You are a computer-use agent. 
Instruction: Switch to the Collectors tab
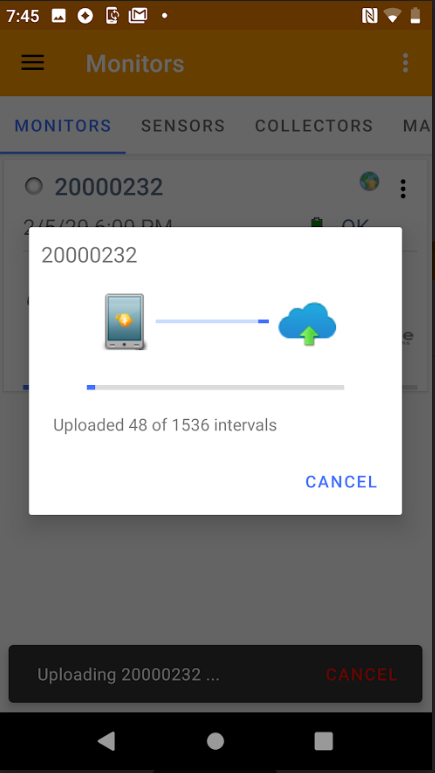pos(314,126)
